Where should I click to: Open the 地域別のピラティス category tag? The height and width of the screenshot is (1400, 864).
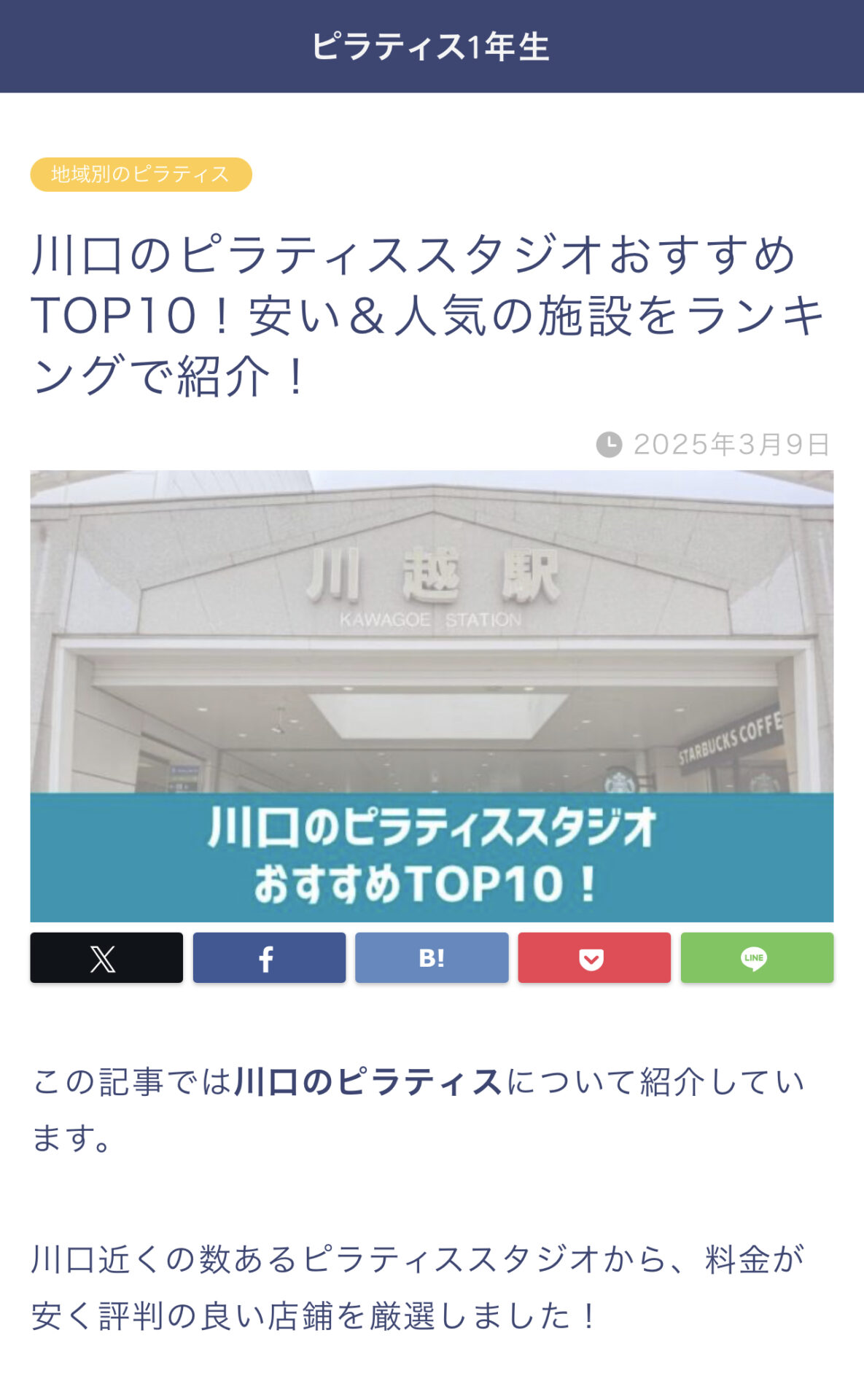coord(141,174)
